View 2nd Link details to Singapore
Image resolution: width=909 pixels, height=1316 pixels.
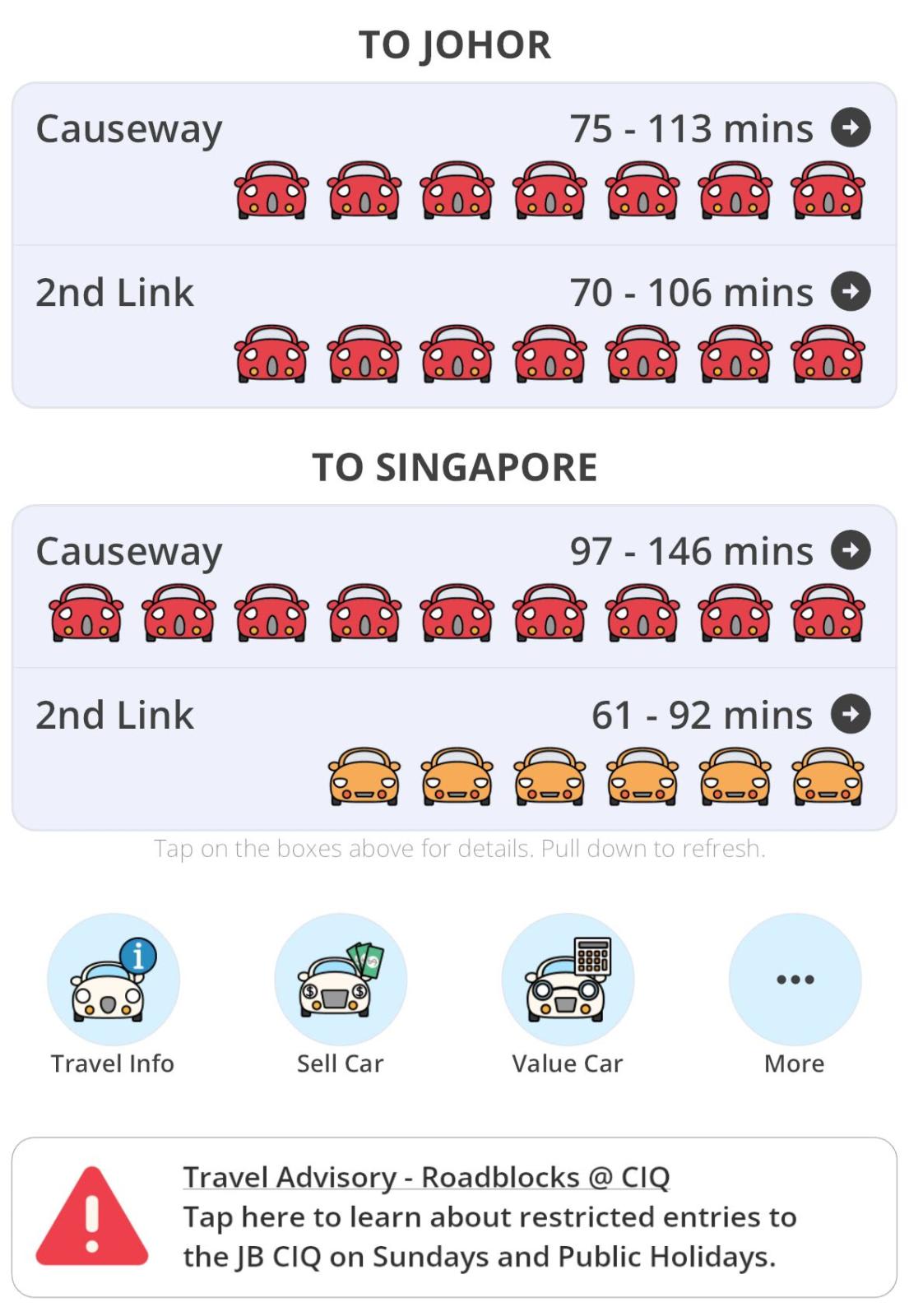[x=851, y=714]
